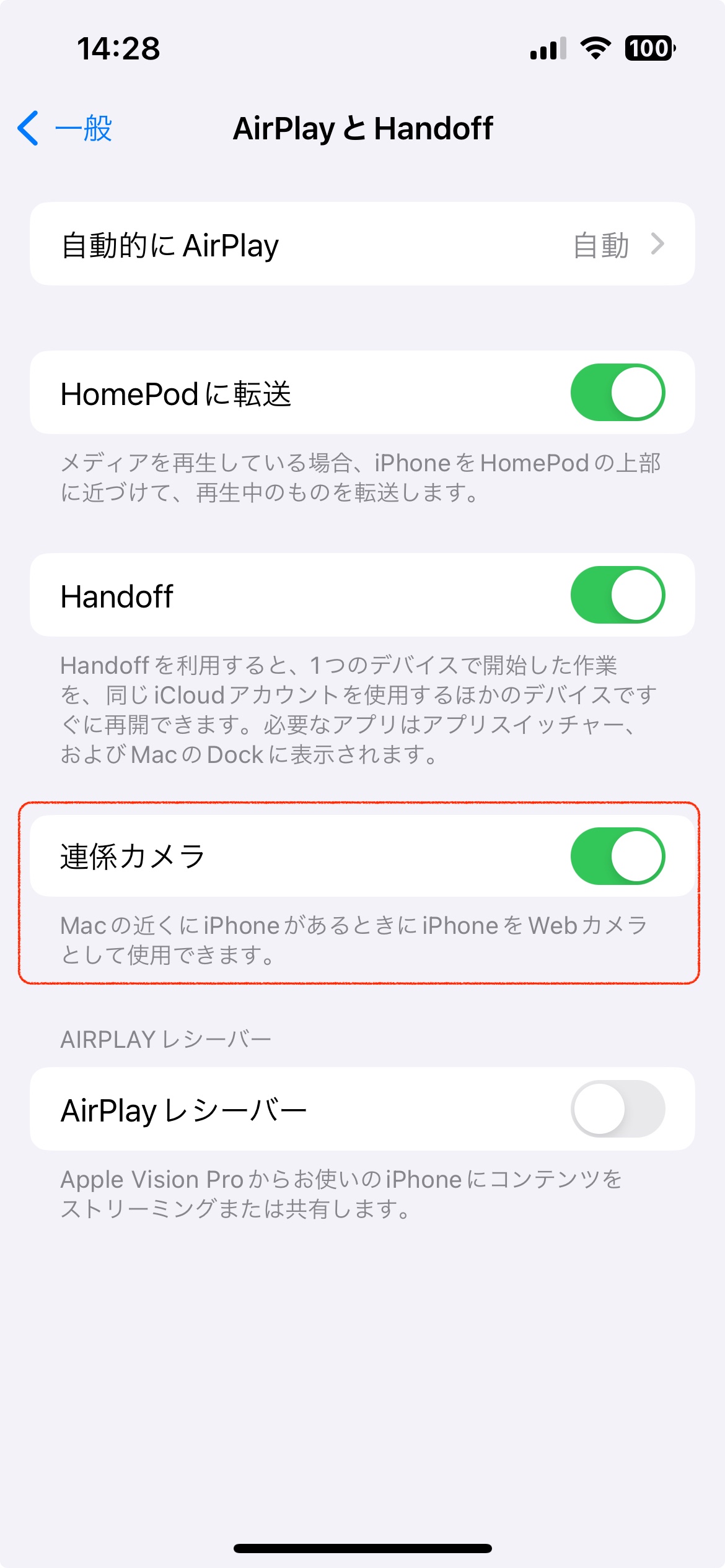Toggle off 連係カメラ

617,856
